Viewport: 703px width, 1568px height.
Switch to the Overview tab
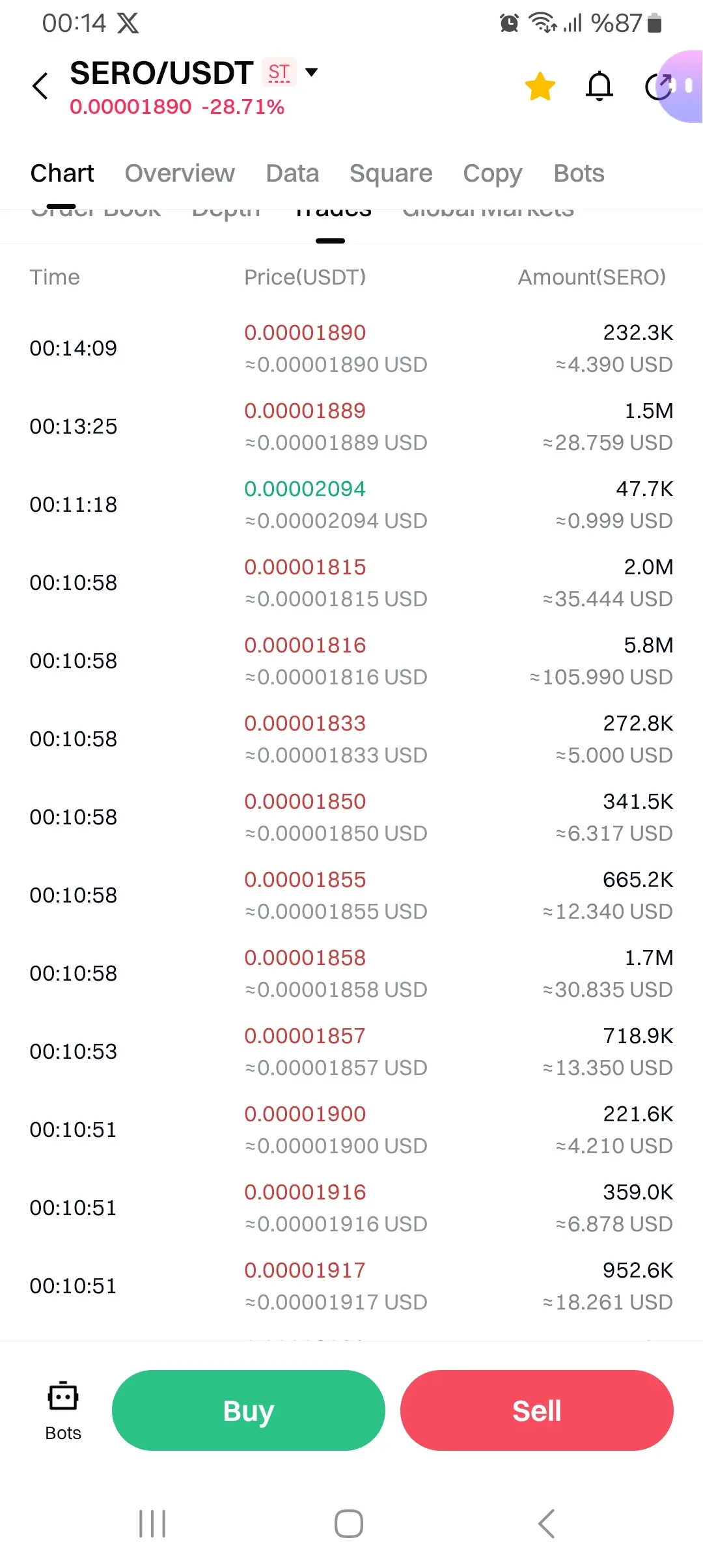point(180,173)
